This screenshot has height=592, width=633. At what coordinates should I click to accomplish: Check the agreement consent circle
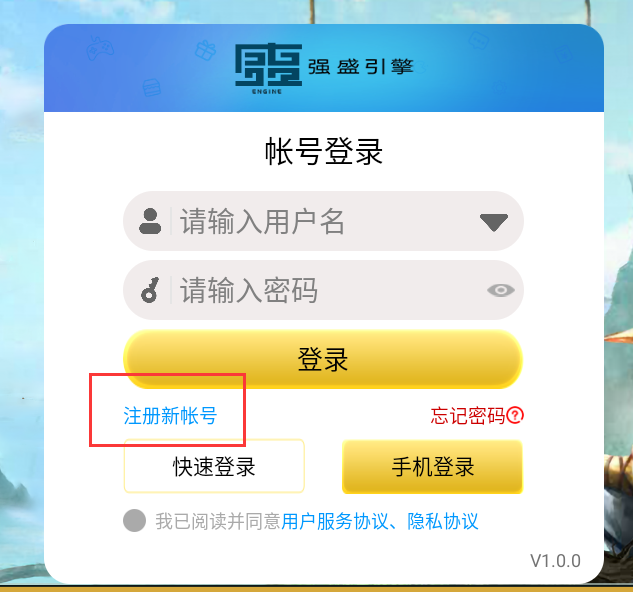pos(135,521)
